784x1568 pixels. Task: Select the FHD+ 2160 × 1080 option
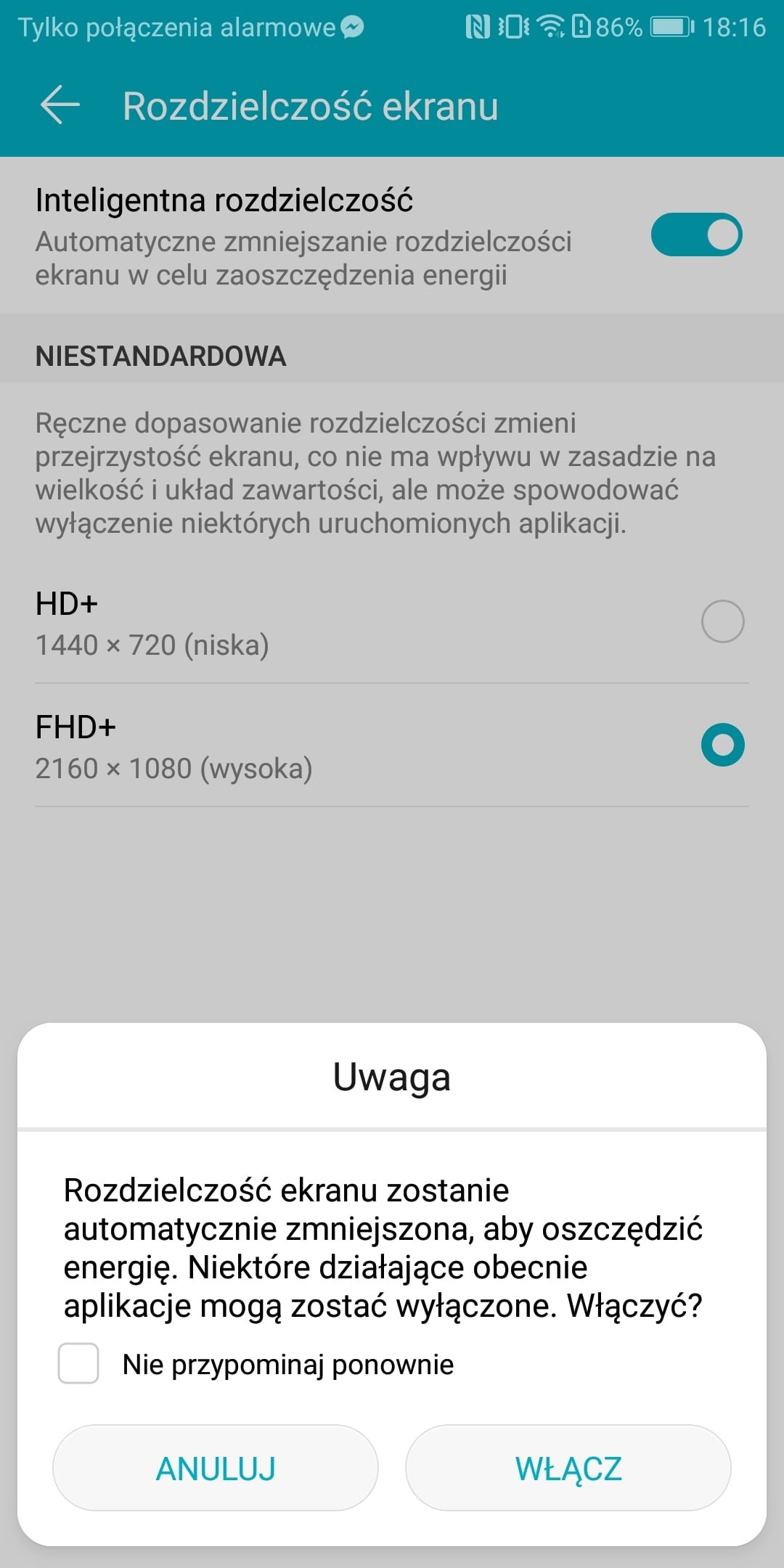point(392,746)
